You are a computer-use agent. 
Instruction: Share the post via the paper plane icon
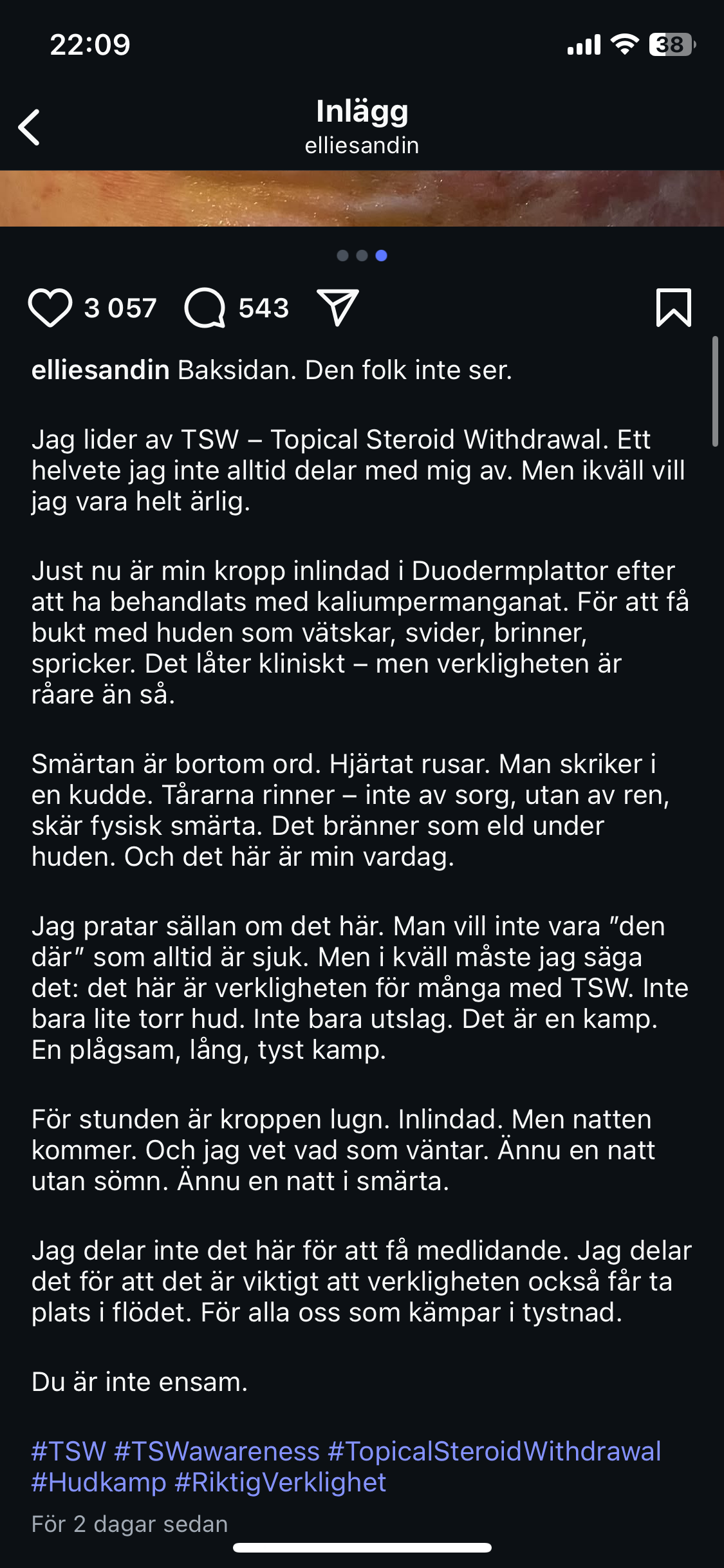(x=337, y=308)
